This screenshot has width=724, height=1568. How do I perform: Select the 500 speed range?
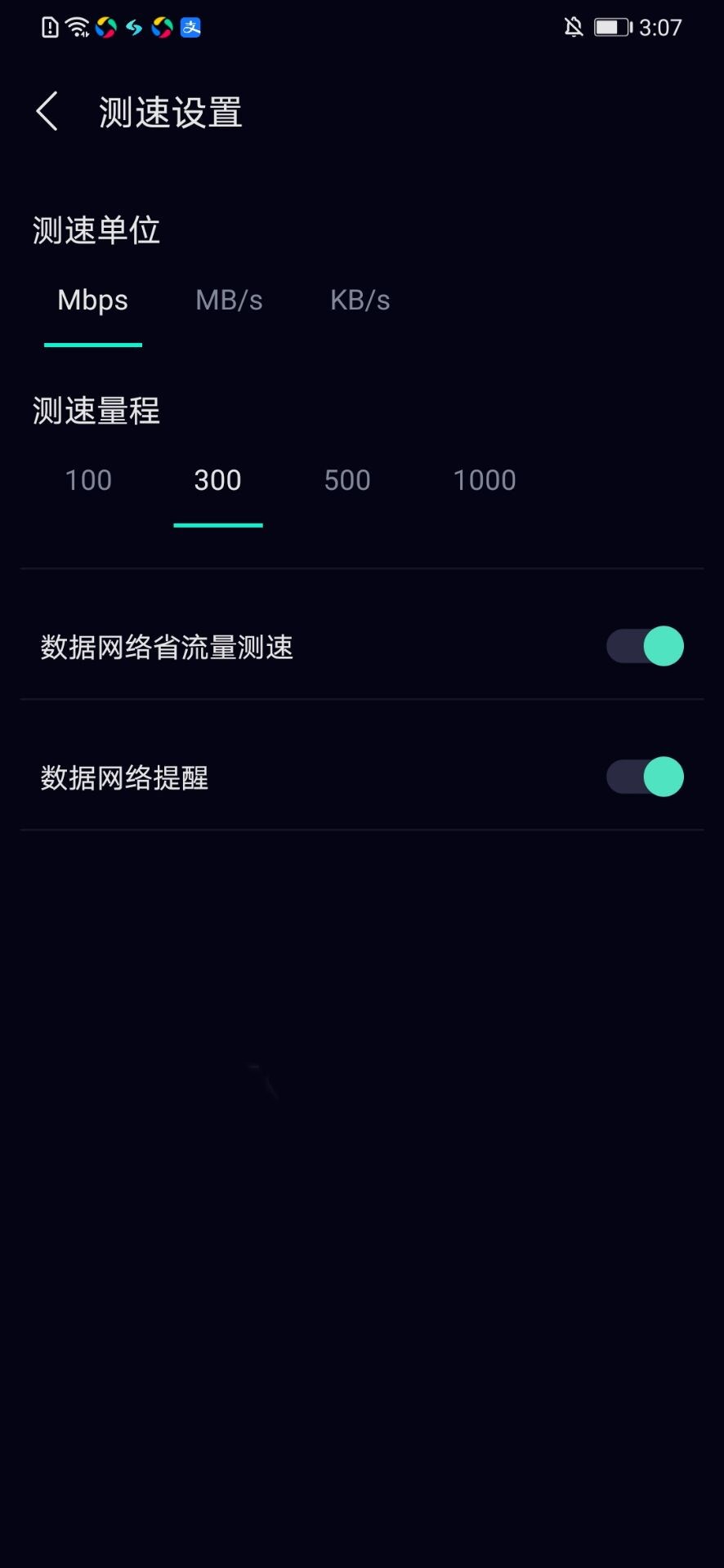pyautogui.click(x=346, y=480)
